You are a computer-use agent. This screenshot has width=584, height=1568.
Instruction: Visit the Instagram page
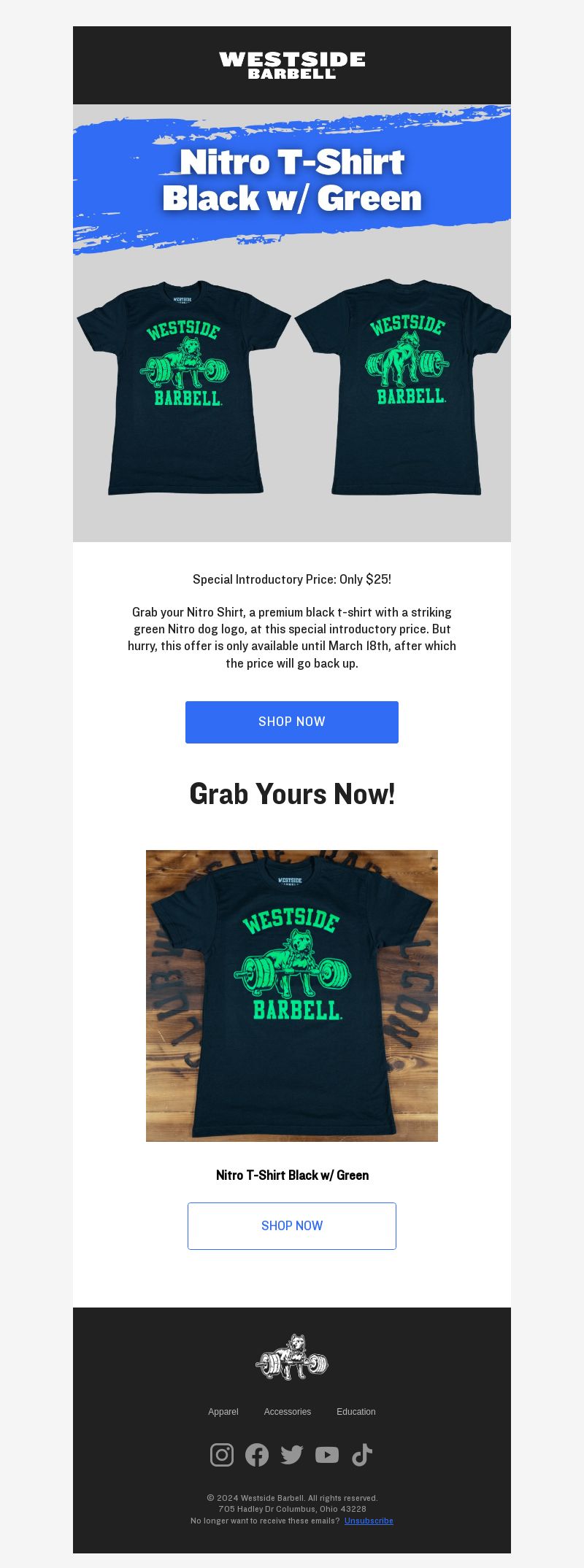coord(222,1455)
